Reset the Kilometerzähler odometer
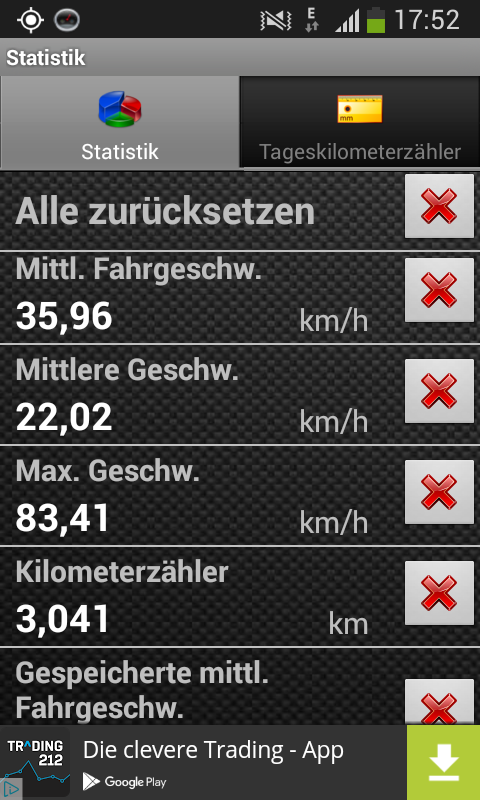 [439, 593]
